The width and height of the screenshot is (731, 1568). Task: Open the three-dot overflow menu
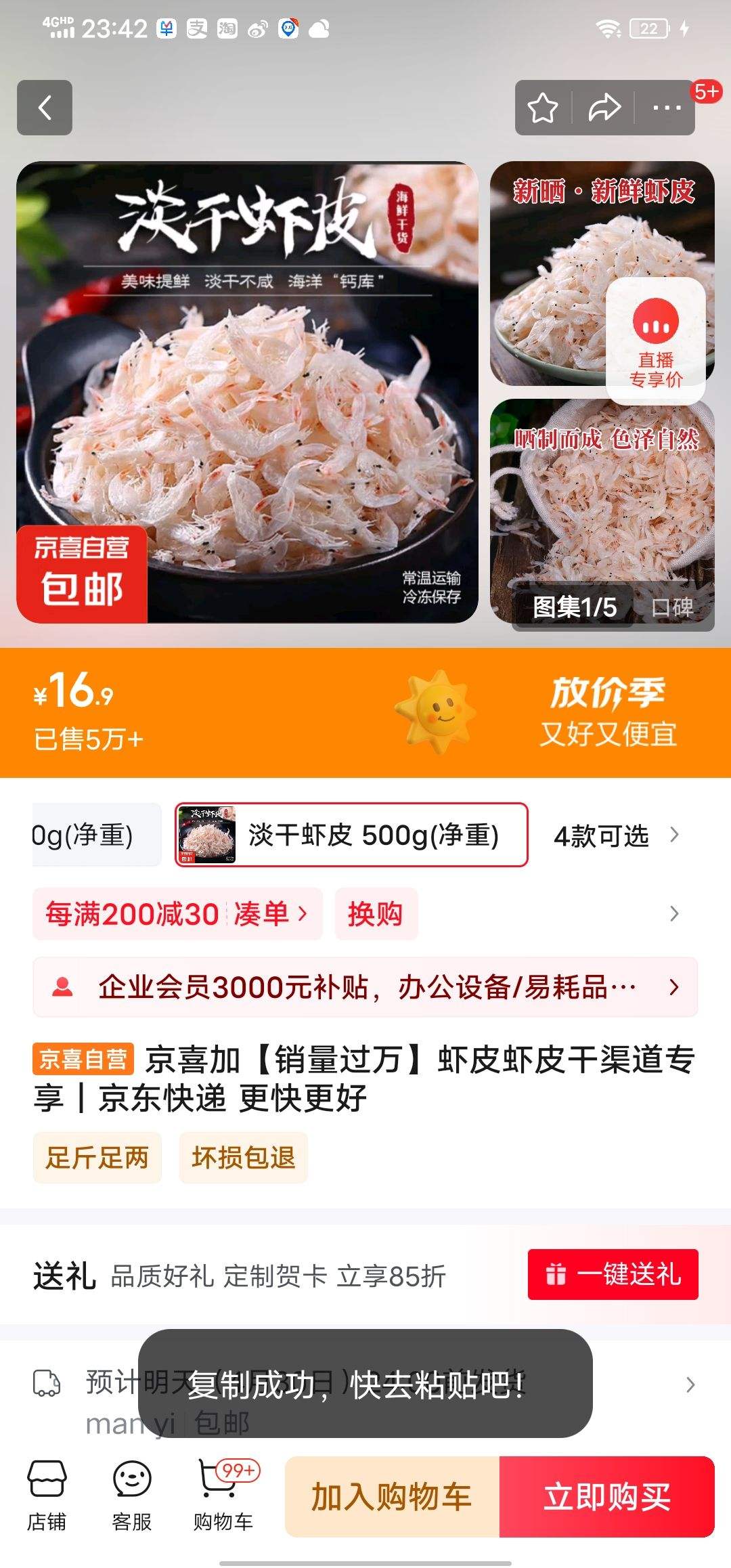(666, 108)
